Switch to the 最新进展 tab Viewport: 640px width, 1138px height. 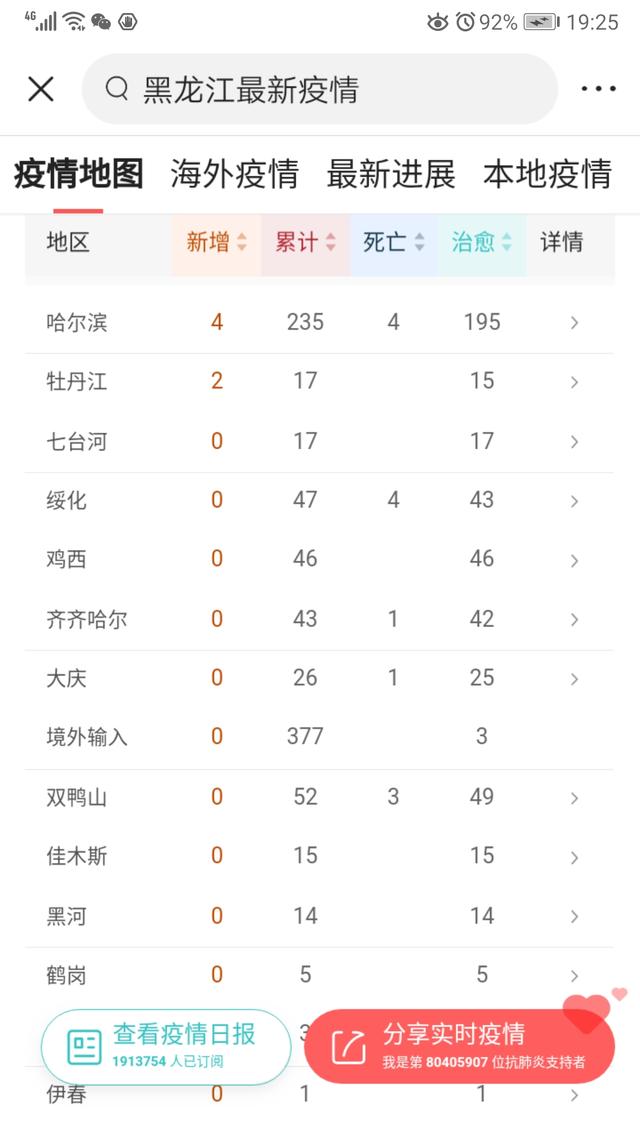(x=391, y=174)
